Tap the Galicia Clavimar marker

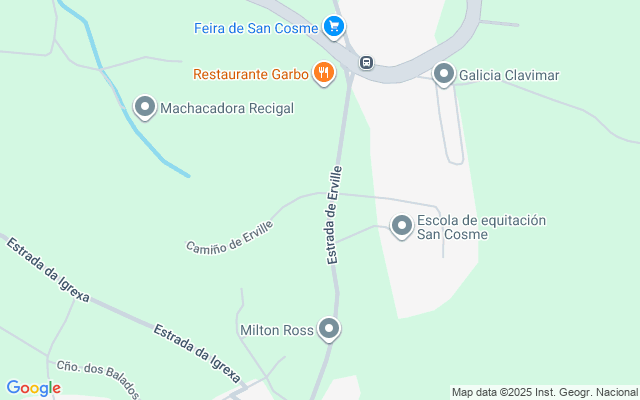(x=444, y=74)
